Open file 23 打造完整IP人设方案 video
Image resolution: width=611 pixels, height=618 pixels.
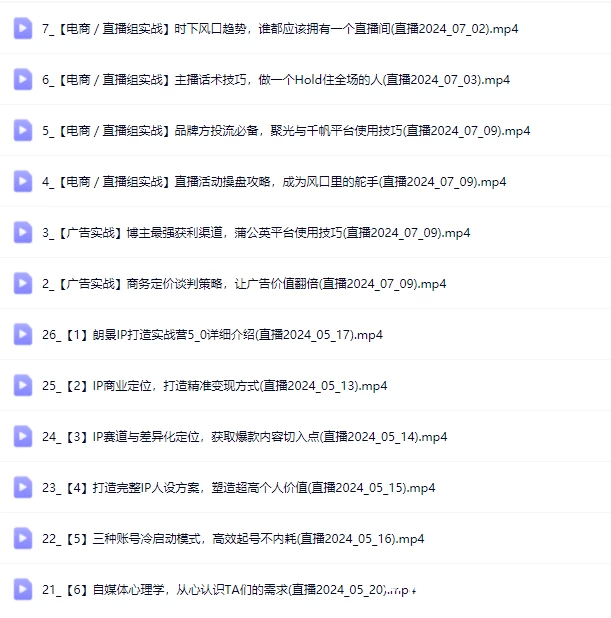238,487
